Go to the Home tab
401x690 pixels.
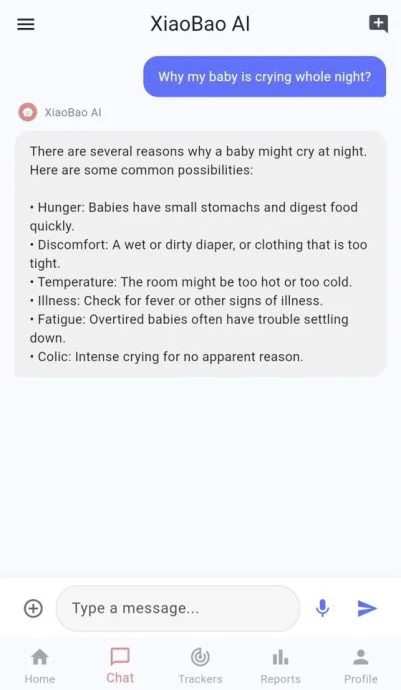point(40,666)
